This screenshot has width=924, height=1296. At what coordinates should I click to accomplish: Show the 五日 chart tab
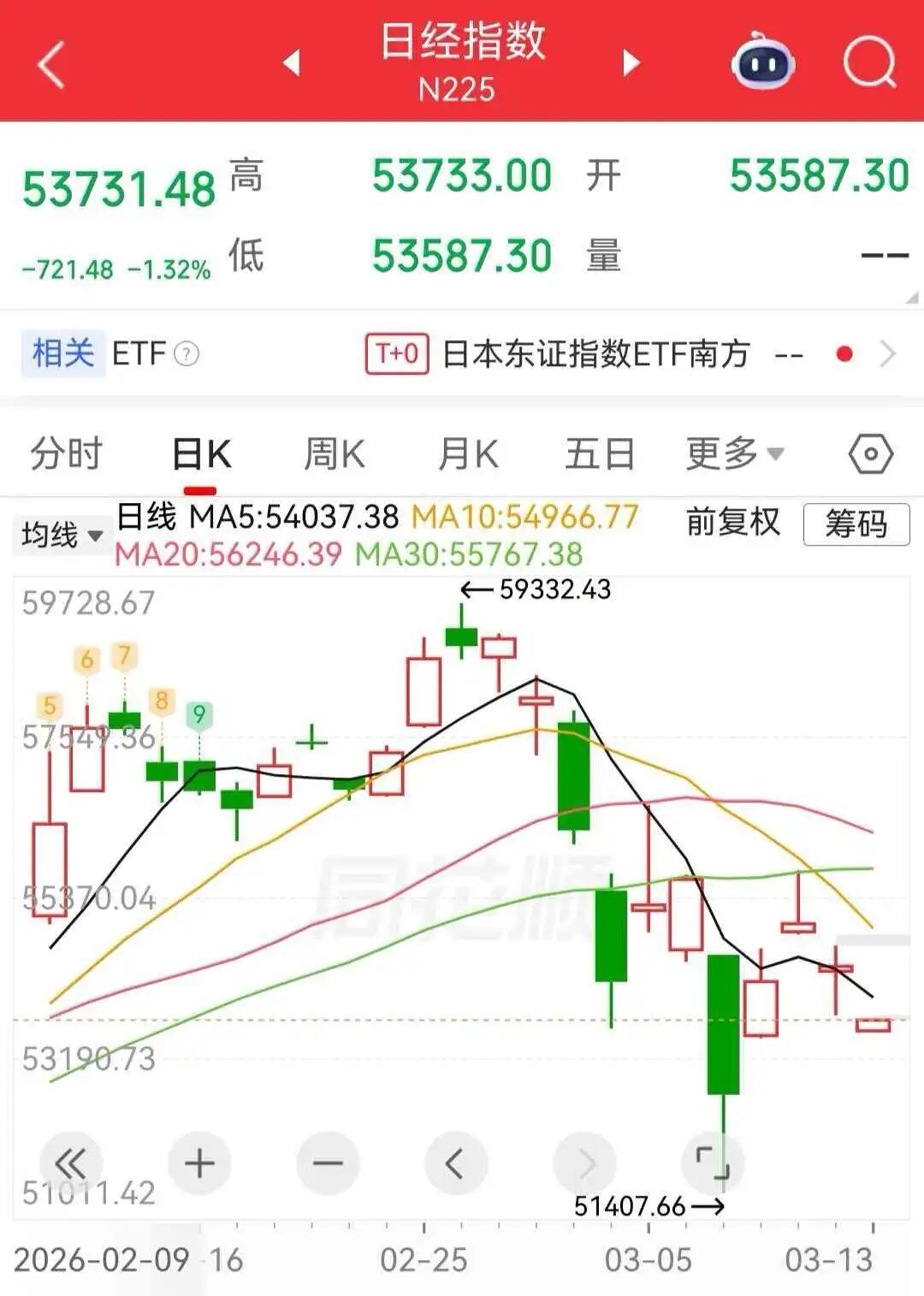click(600, 453)
